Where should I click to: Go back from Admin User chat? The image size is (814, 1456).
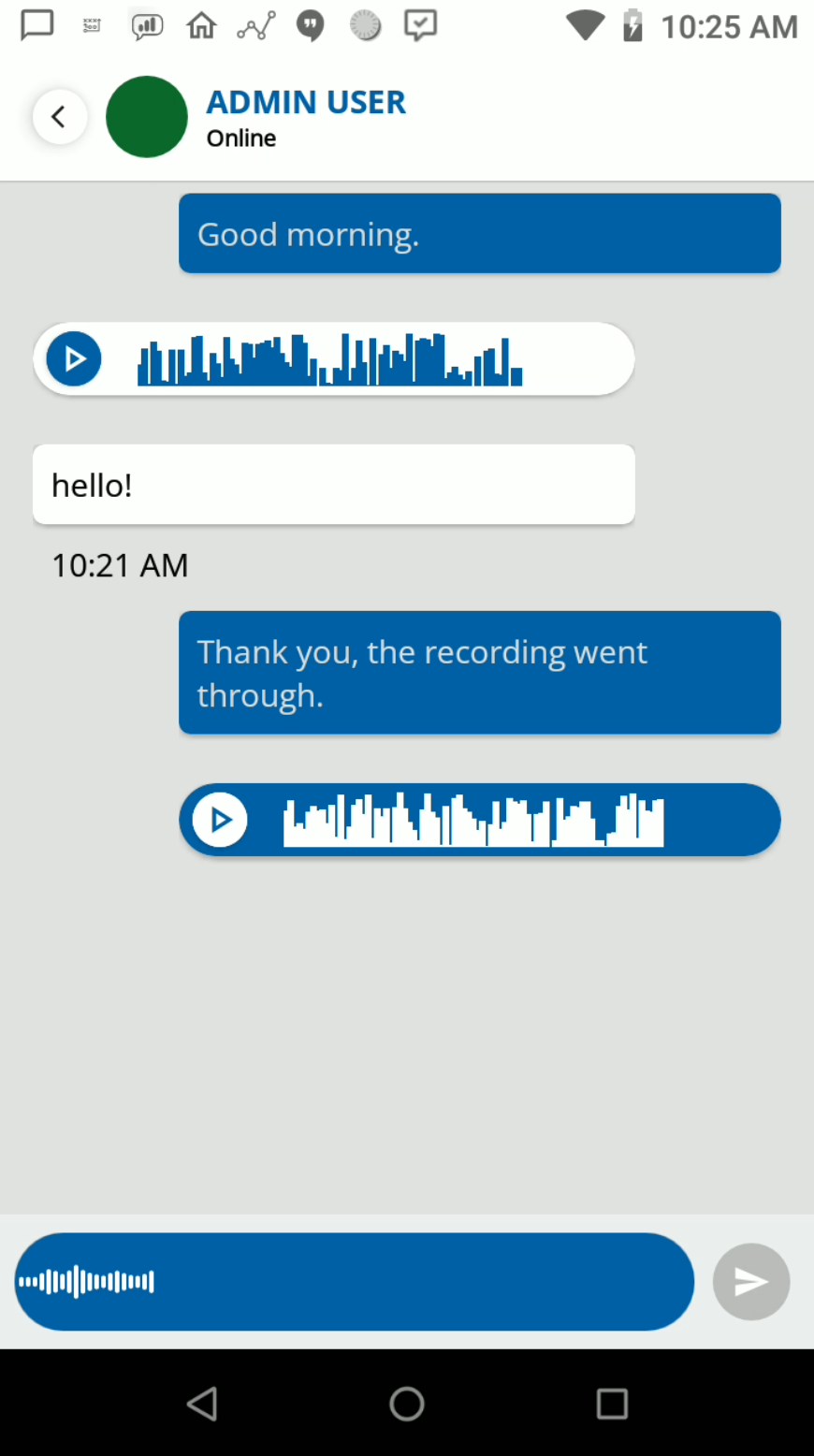(60, 117)
